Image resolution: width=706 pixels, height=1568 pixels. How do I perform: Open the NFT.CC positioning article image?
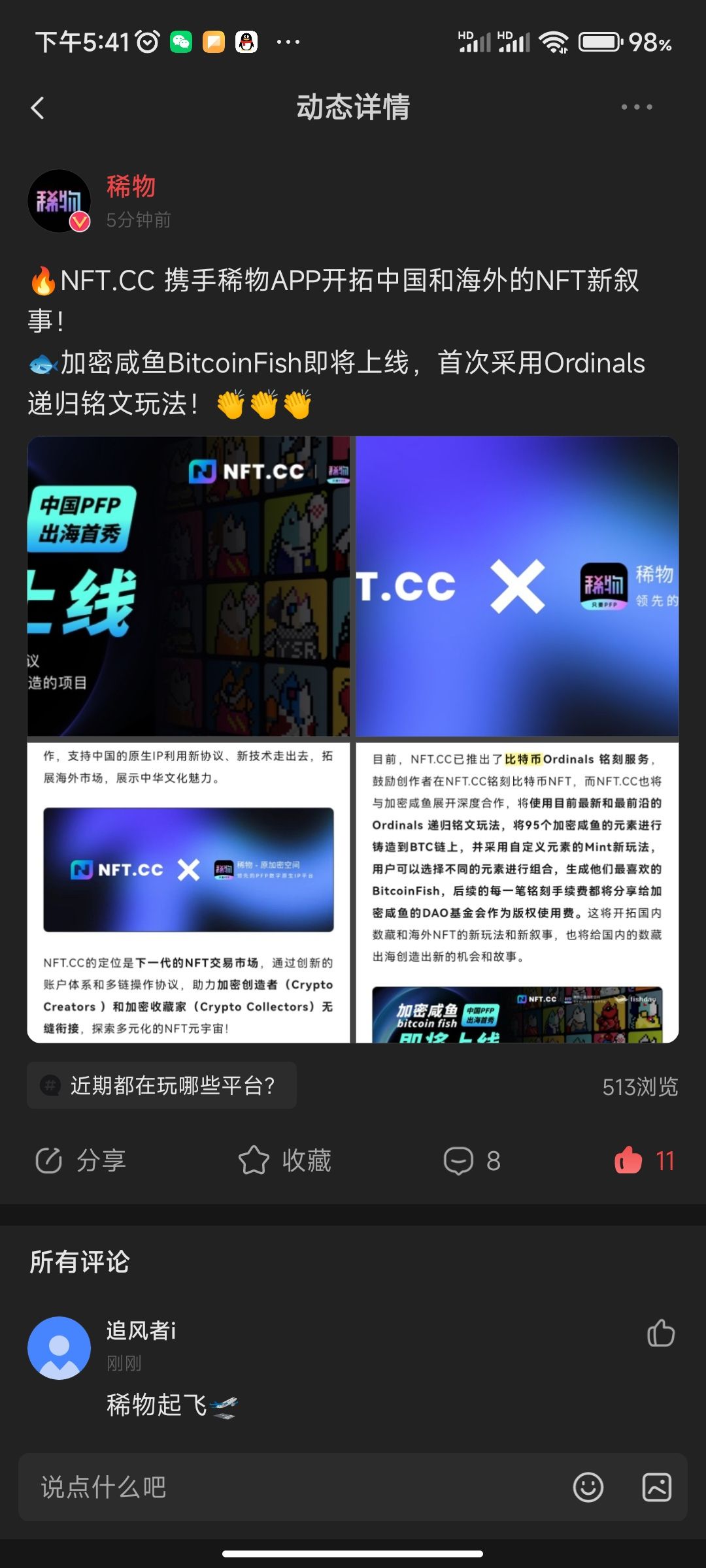(x=188, y=892)
